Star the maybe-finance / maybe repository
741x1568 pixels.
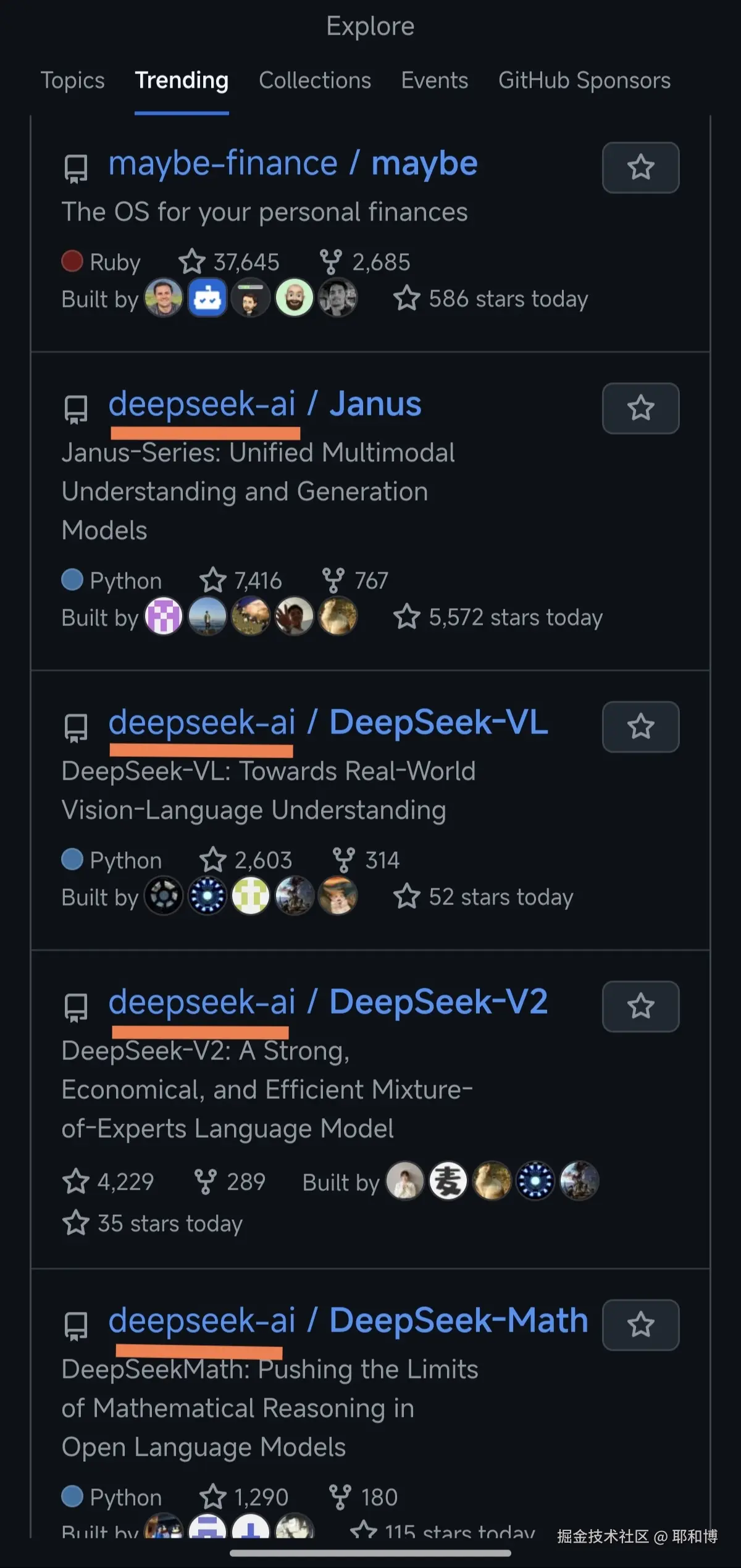[640, 167]
